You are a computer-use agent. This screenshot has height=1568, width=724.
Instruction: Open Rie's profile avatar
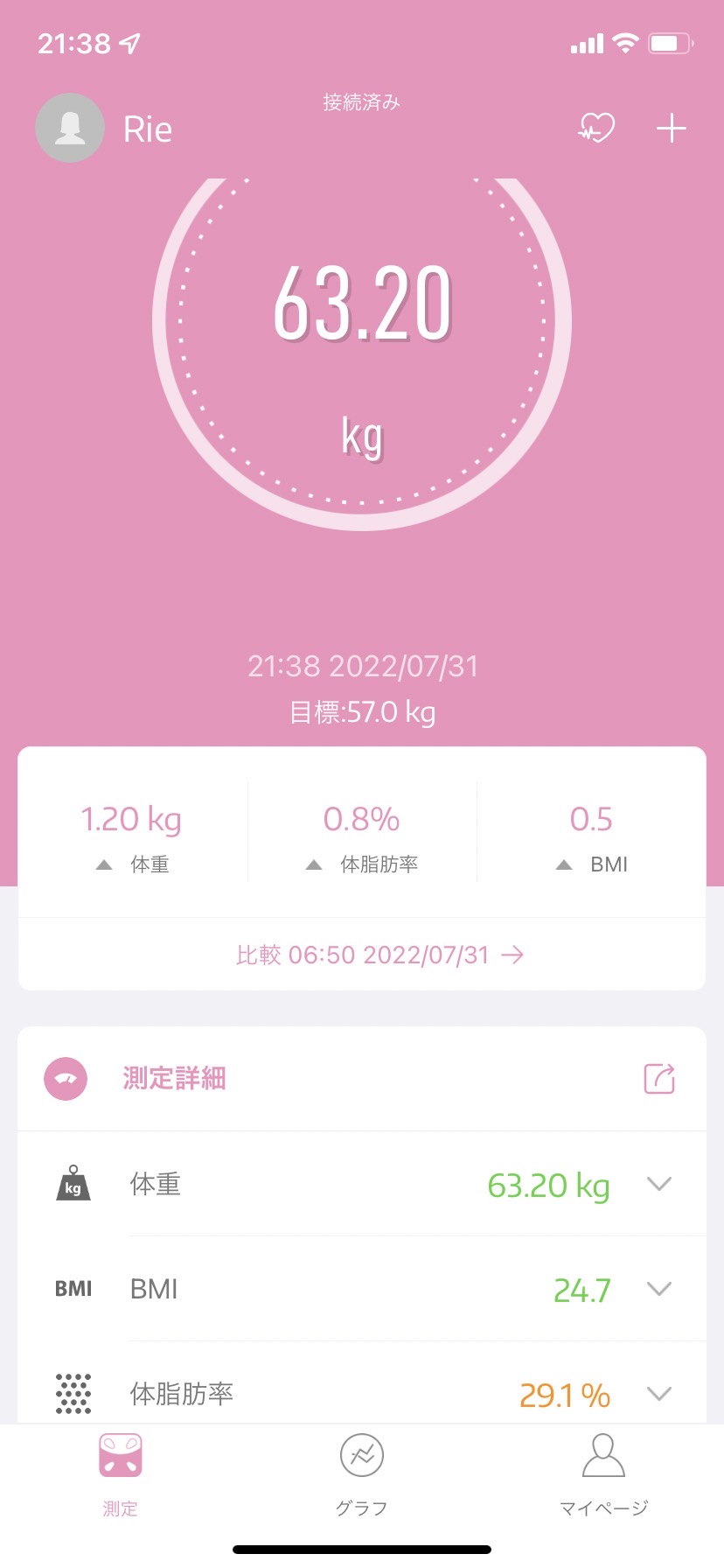(70, 129)
